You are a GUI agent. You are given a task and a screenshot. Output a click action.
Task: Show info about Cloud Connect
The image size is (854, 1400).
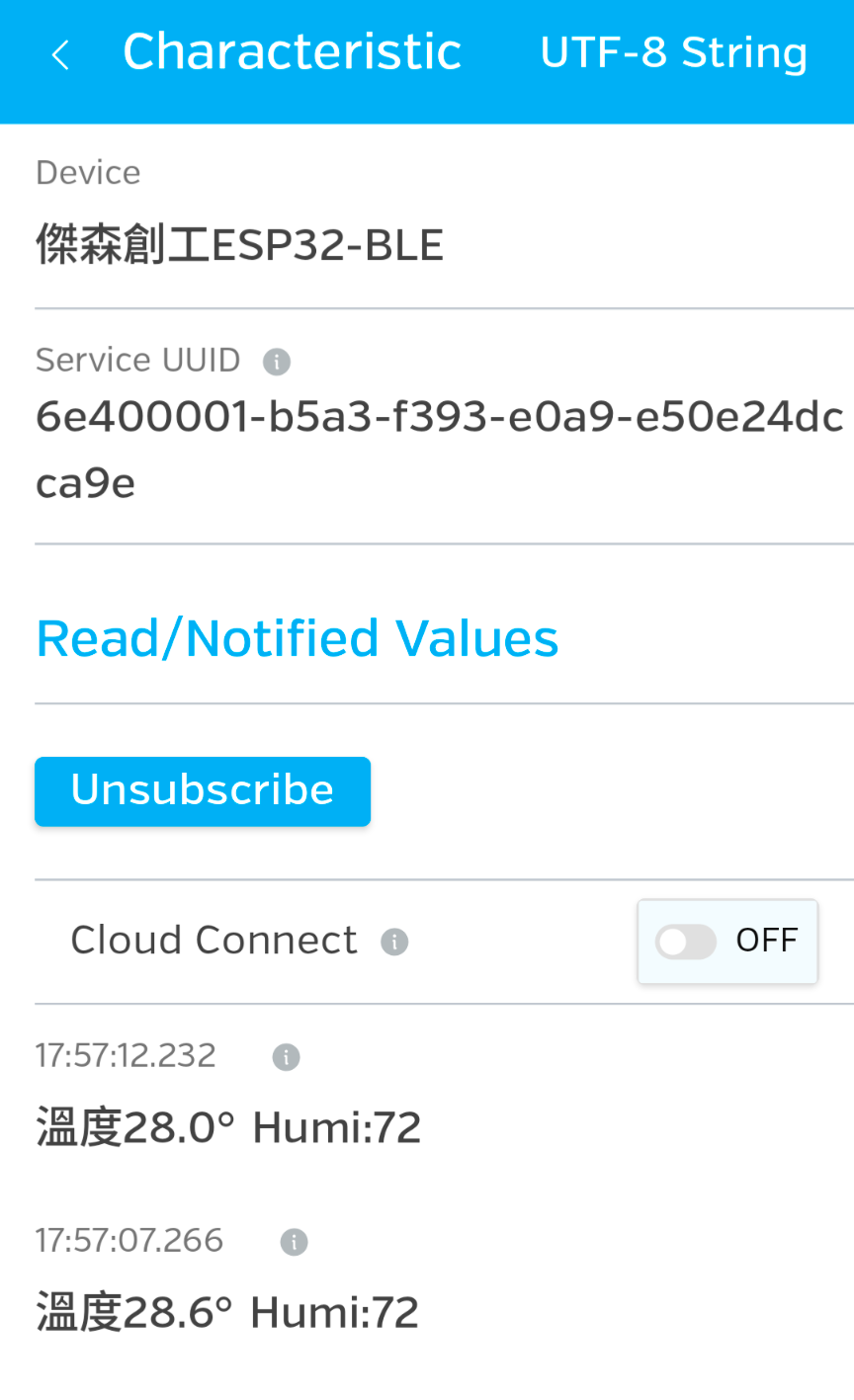point(394,943)
